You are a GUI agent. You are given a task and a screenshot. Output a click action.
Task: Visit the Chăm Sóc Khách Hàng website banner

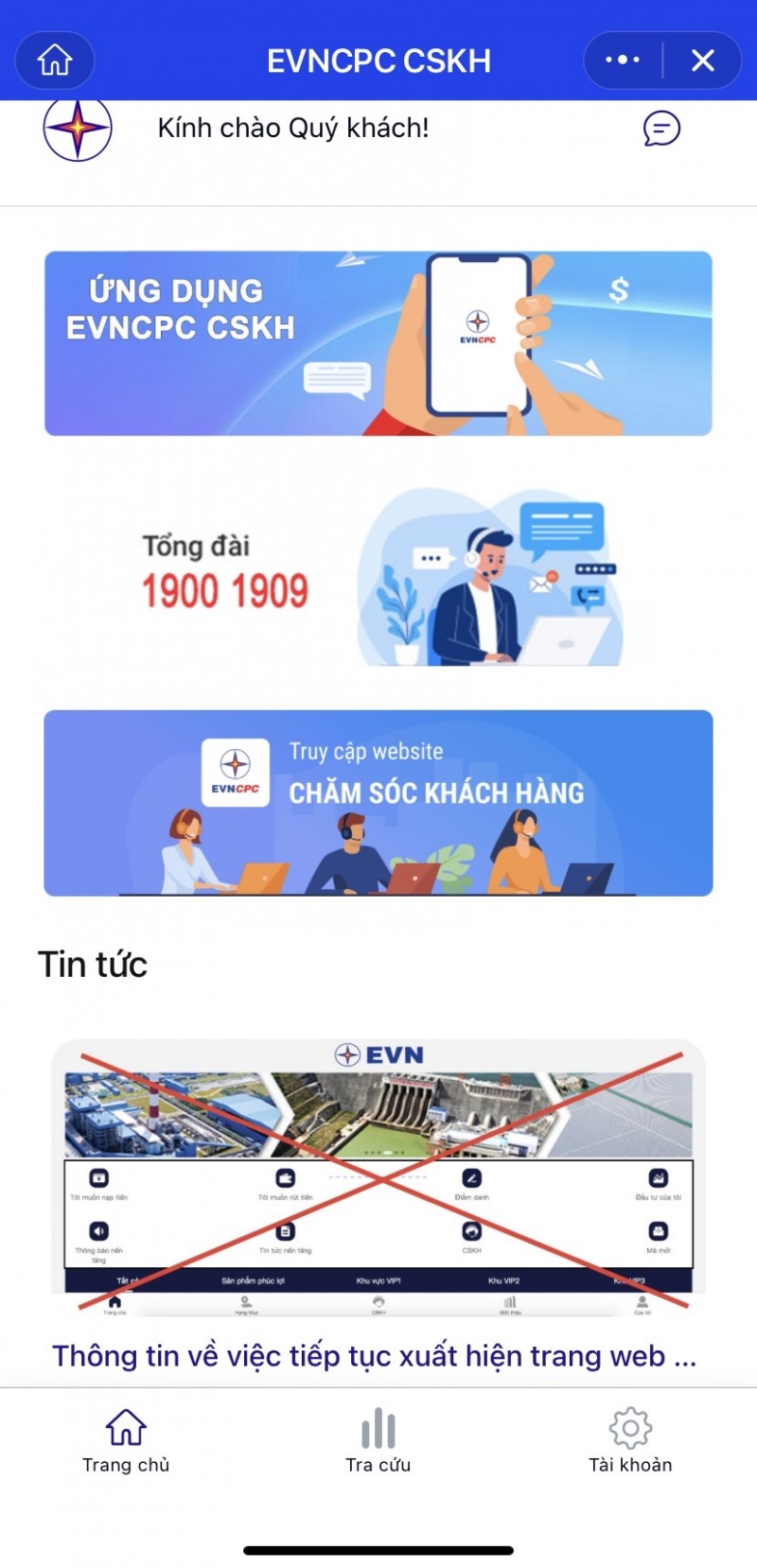pos(378,802)
